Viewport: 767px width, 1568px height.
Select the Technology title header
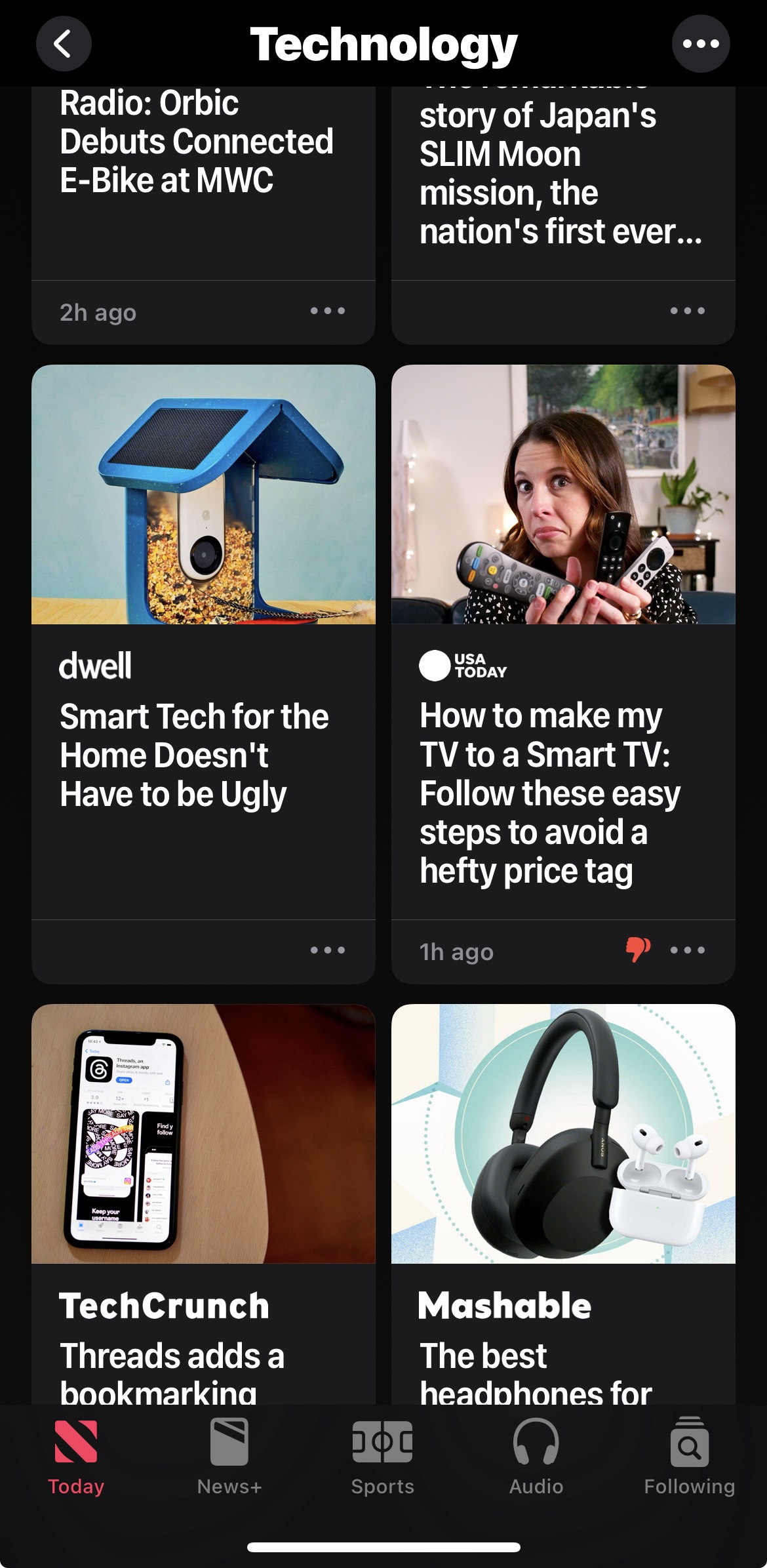(383, 43)
